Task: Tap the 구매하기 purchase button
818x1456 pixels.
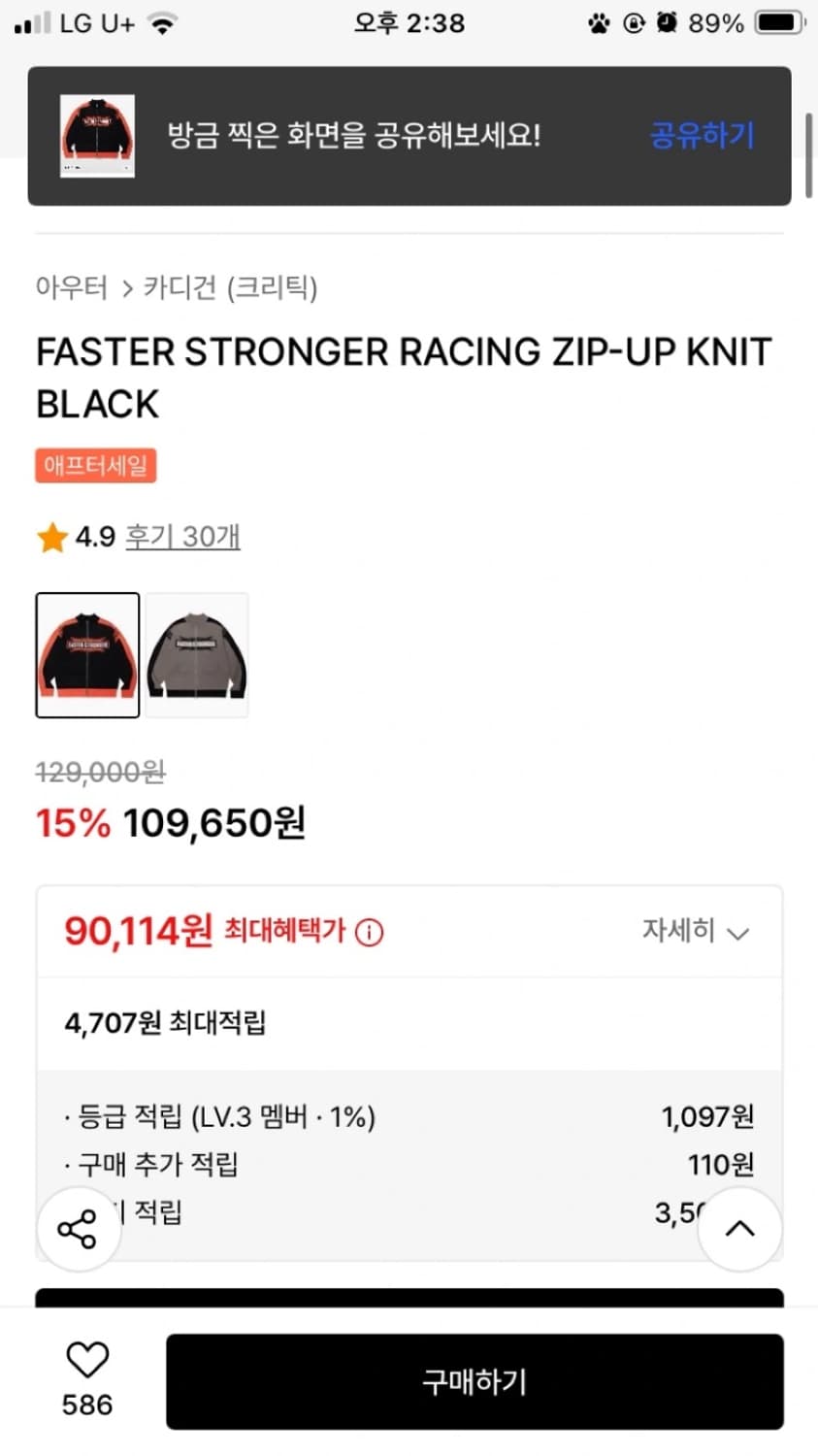Action: click(473, 1382)
